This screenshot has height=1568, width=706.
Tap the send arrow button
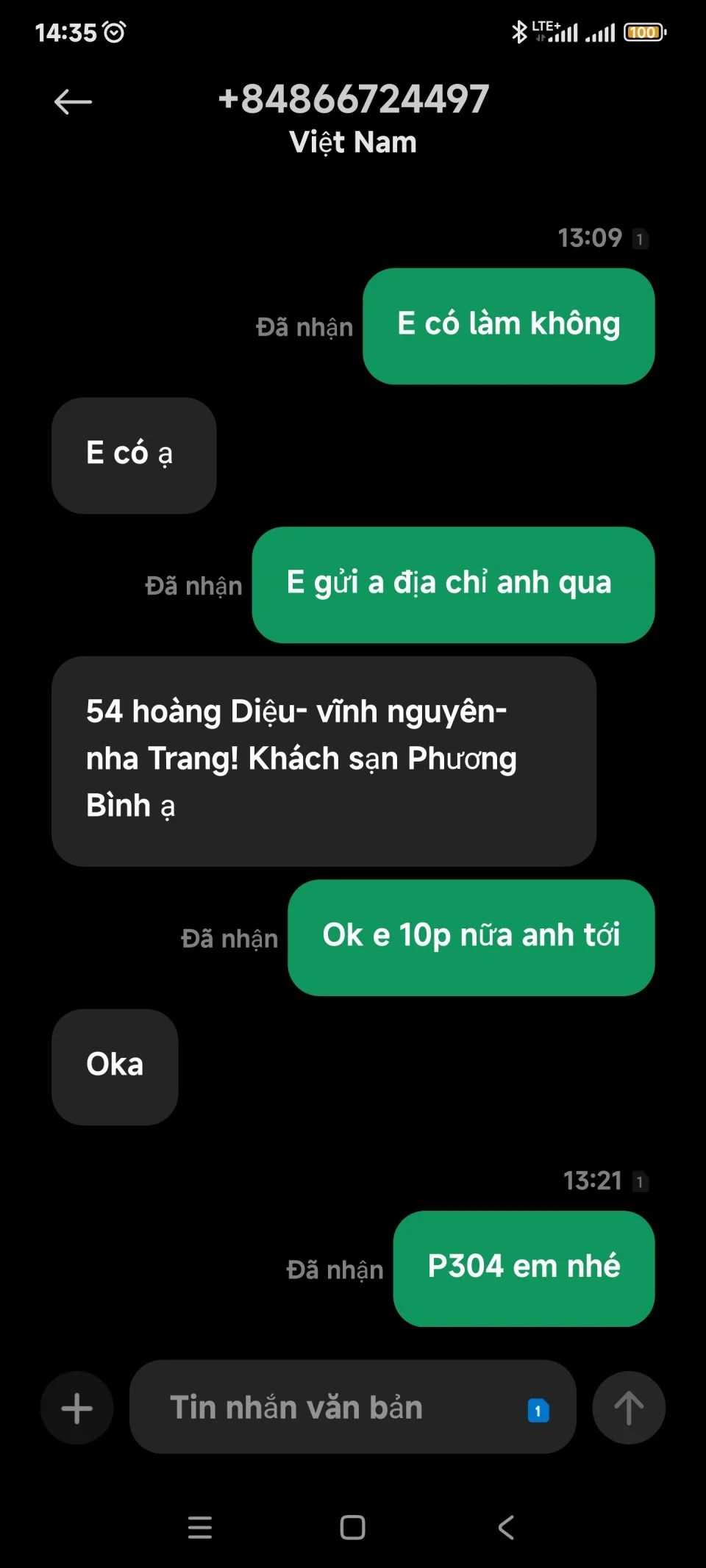pyautogui.click(x=629, y=1408)
